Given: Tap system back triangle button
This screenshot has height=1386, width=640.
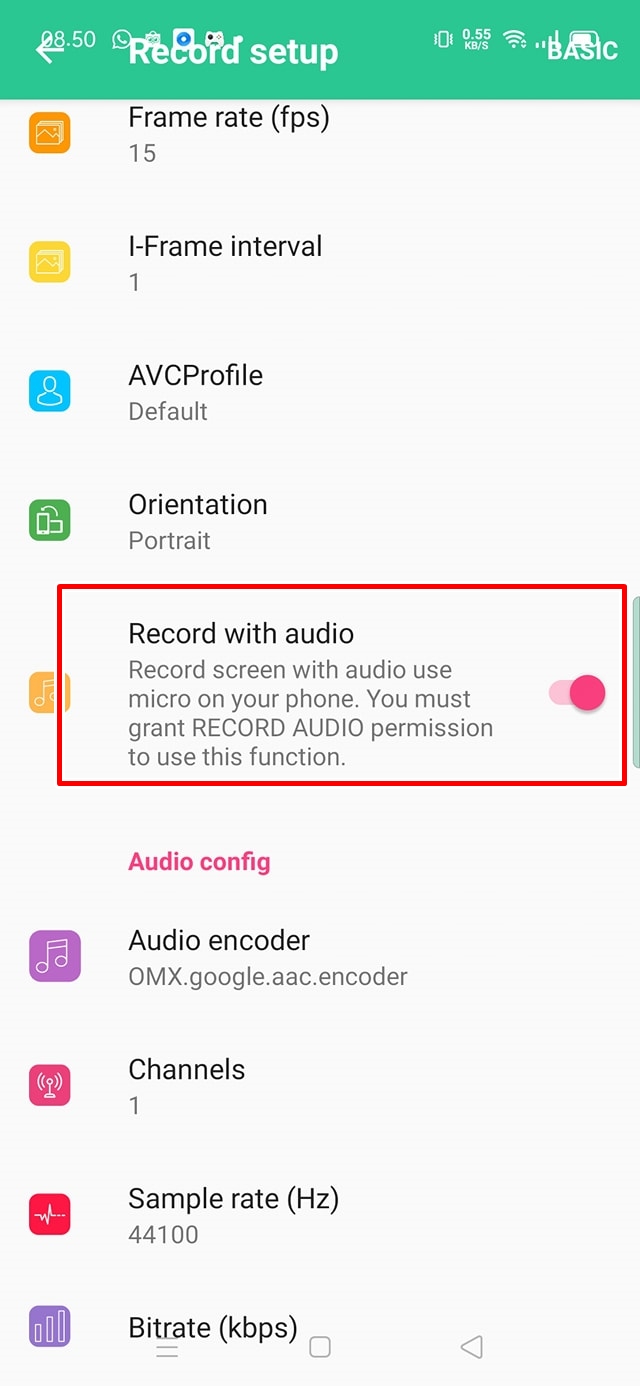Looking at the screenshot, I should point(471,1348).
